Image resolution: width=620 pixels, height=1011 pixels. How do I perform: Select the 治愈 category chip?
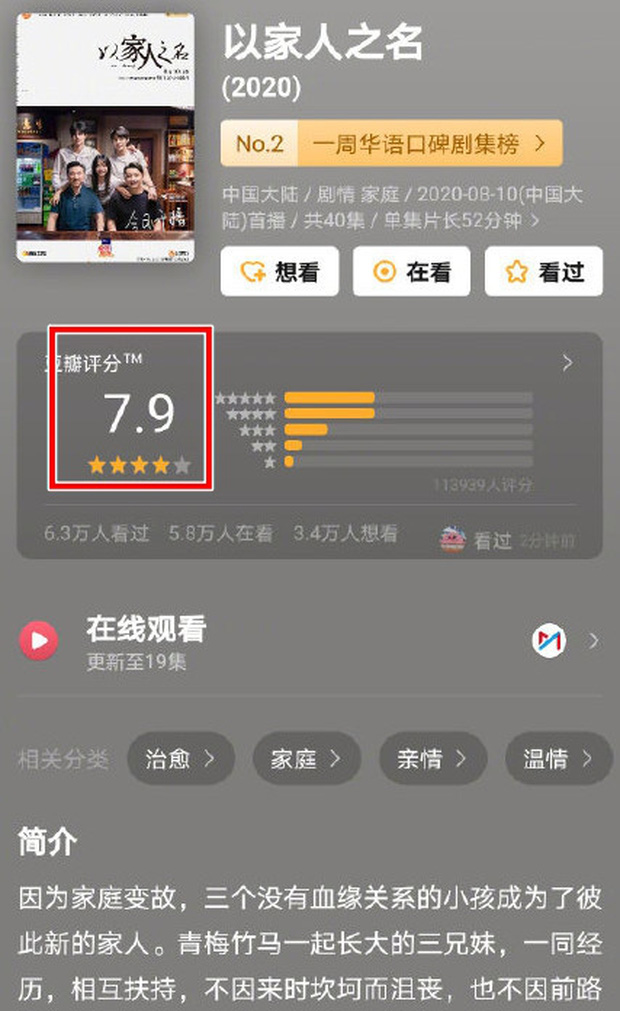[180, 759]
